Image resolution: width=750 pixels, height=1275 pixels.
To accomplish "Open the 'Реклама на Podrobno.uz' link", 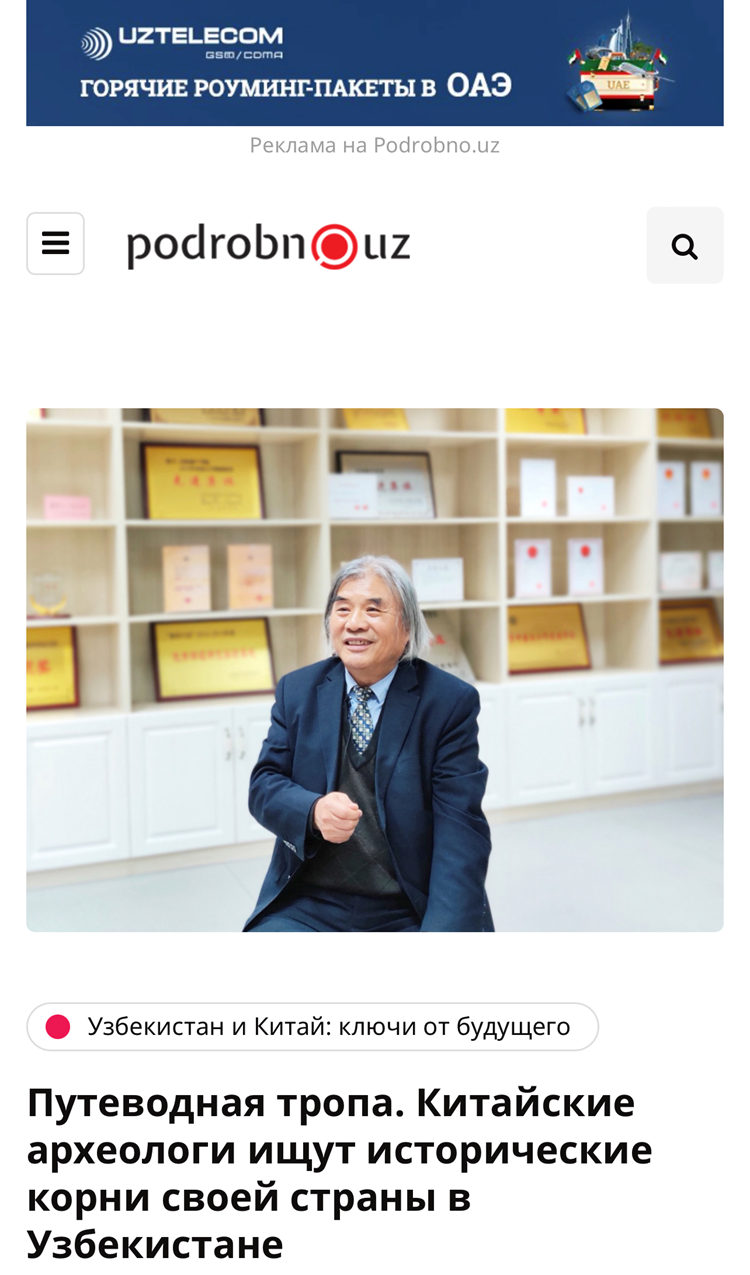I will point(374,145).
